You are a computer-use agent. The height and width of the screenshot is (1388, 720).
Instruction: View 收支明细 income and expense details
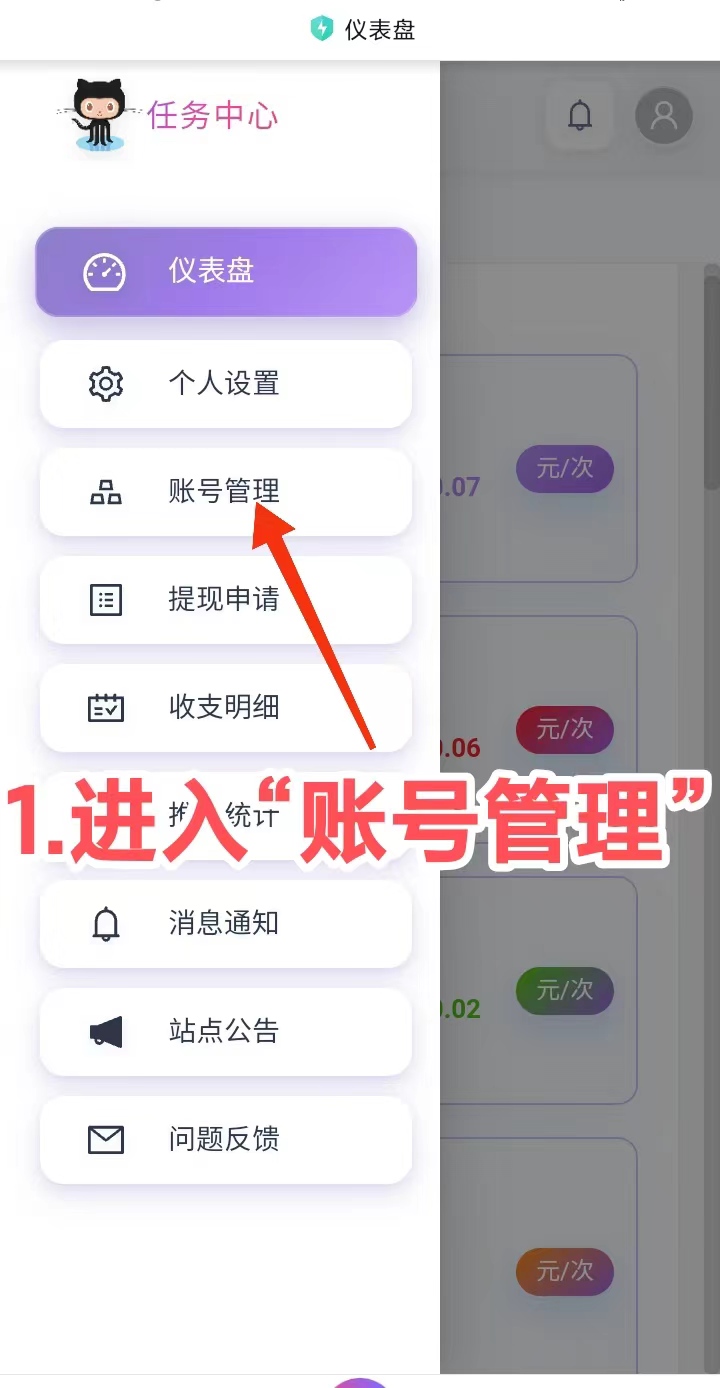point(225,708)
